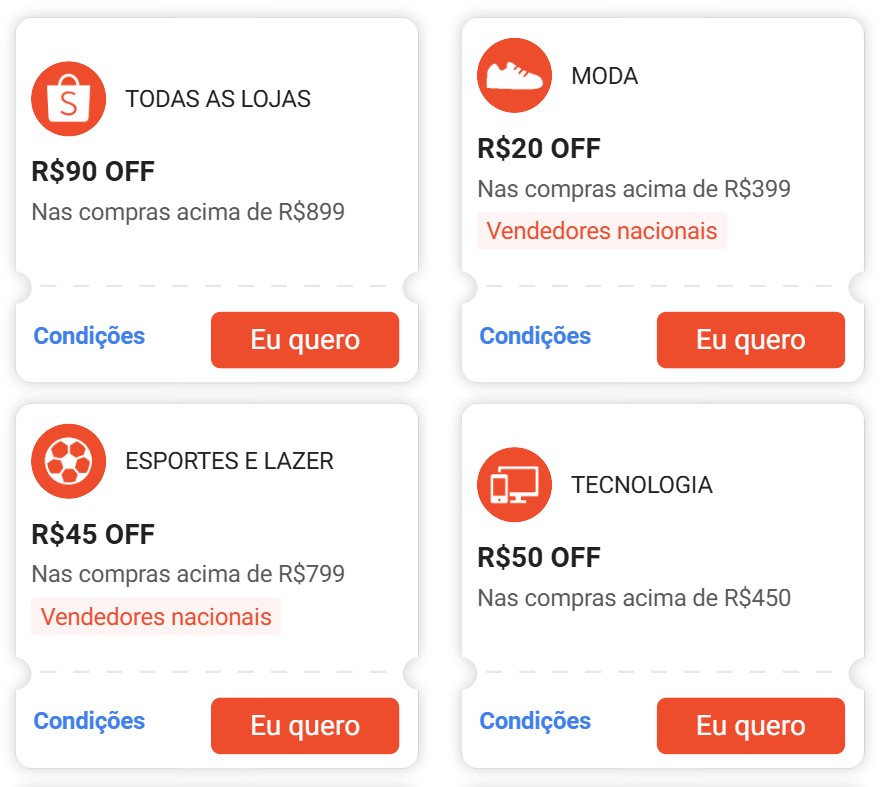Read Condições of the Tecnologia coupon
This screenshot has width=880, height=787.
coord(535,721)
